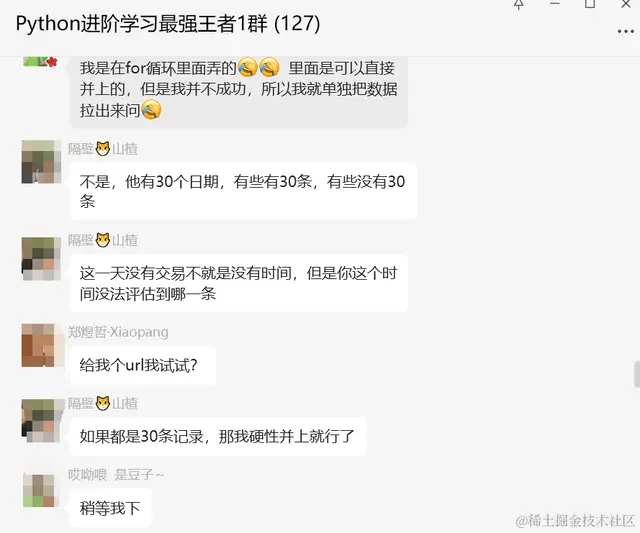Click the chat scrollbar thumb
Screen dimensions: 640x533
(x=636, y=374)
